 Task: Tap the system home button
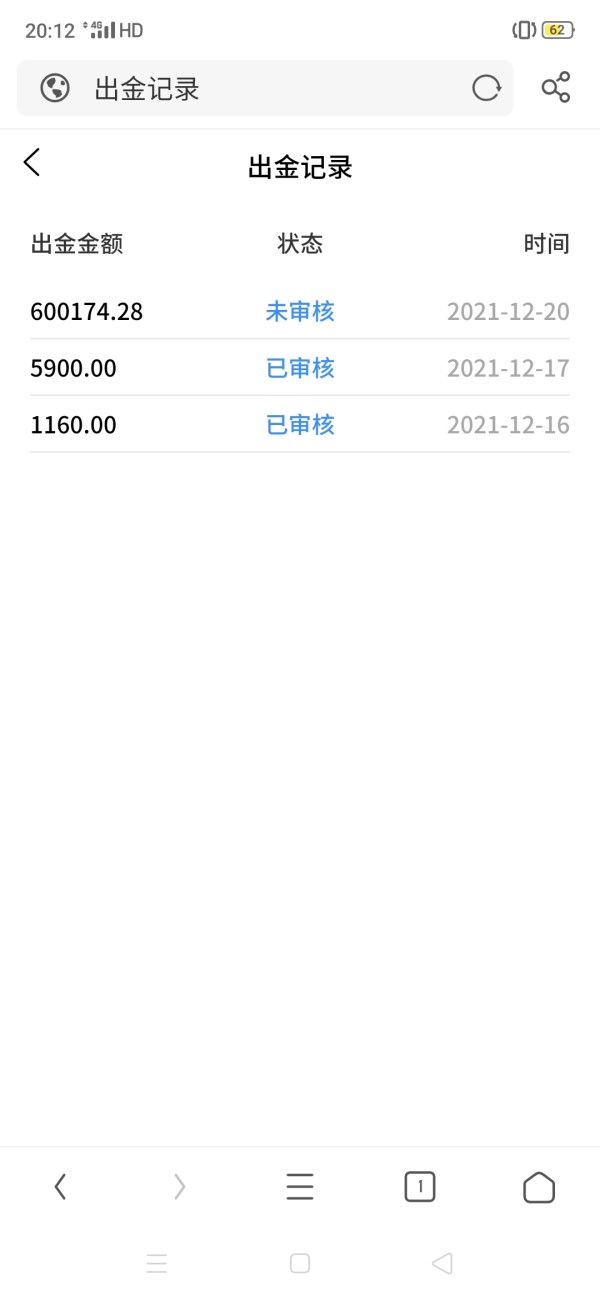click(300, 1263)
